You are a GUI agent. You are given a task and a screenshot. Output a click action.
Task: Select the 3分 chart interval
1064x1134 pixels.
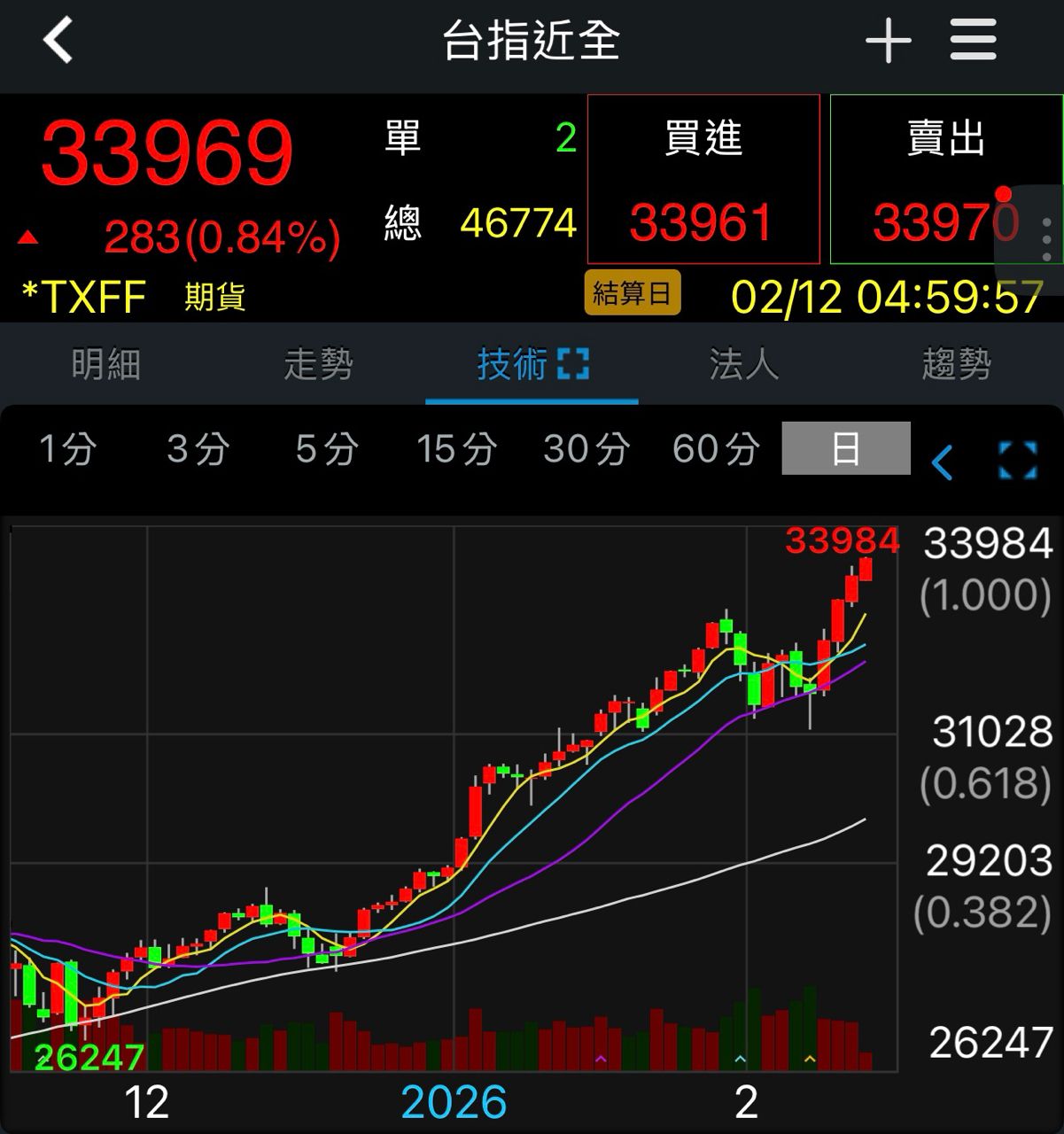coord(198,448)
